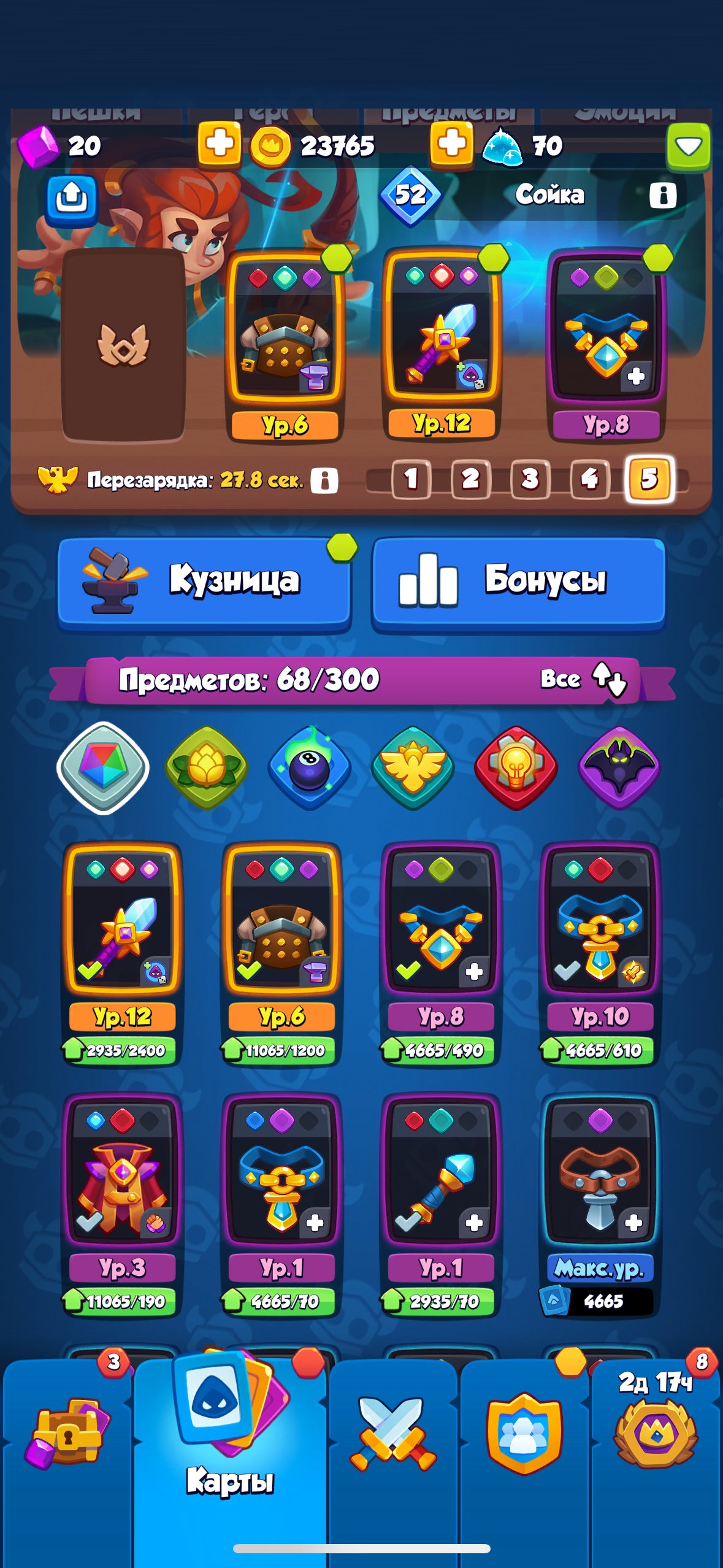Filter items by the bat faction
This screenshot has height=1568, width=723.
619,768
